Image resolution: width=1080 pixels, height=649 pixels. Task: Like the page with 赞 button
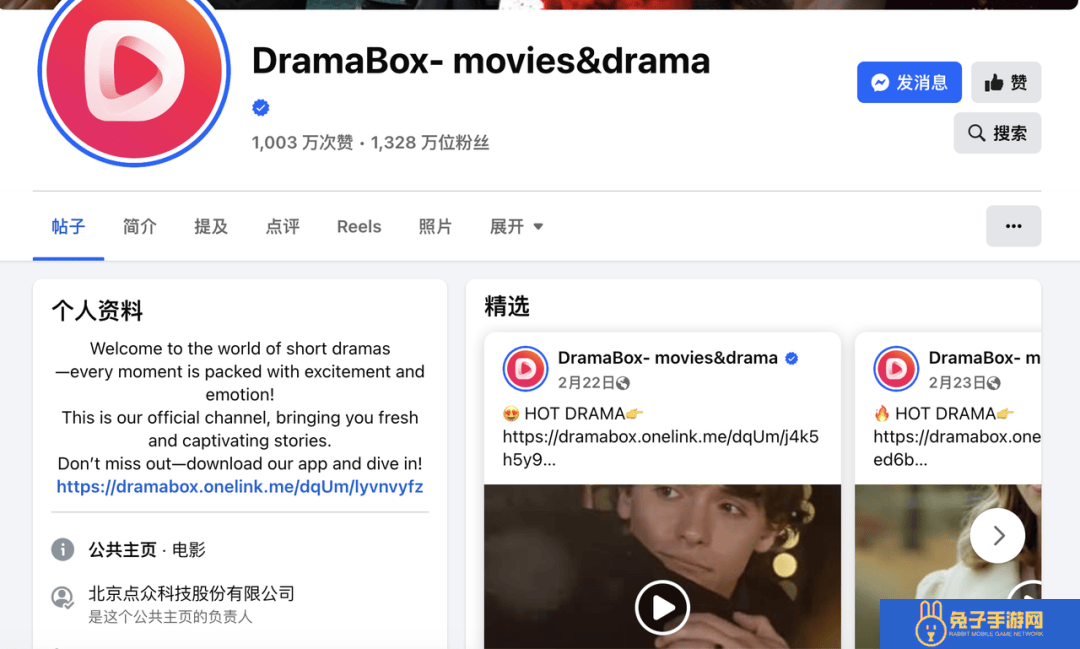coord(1006,82)
